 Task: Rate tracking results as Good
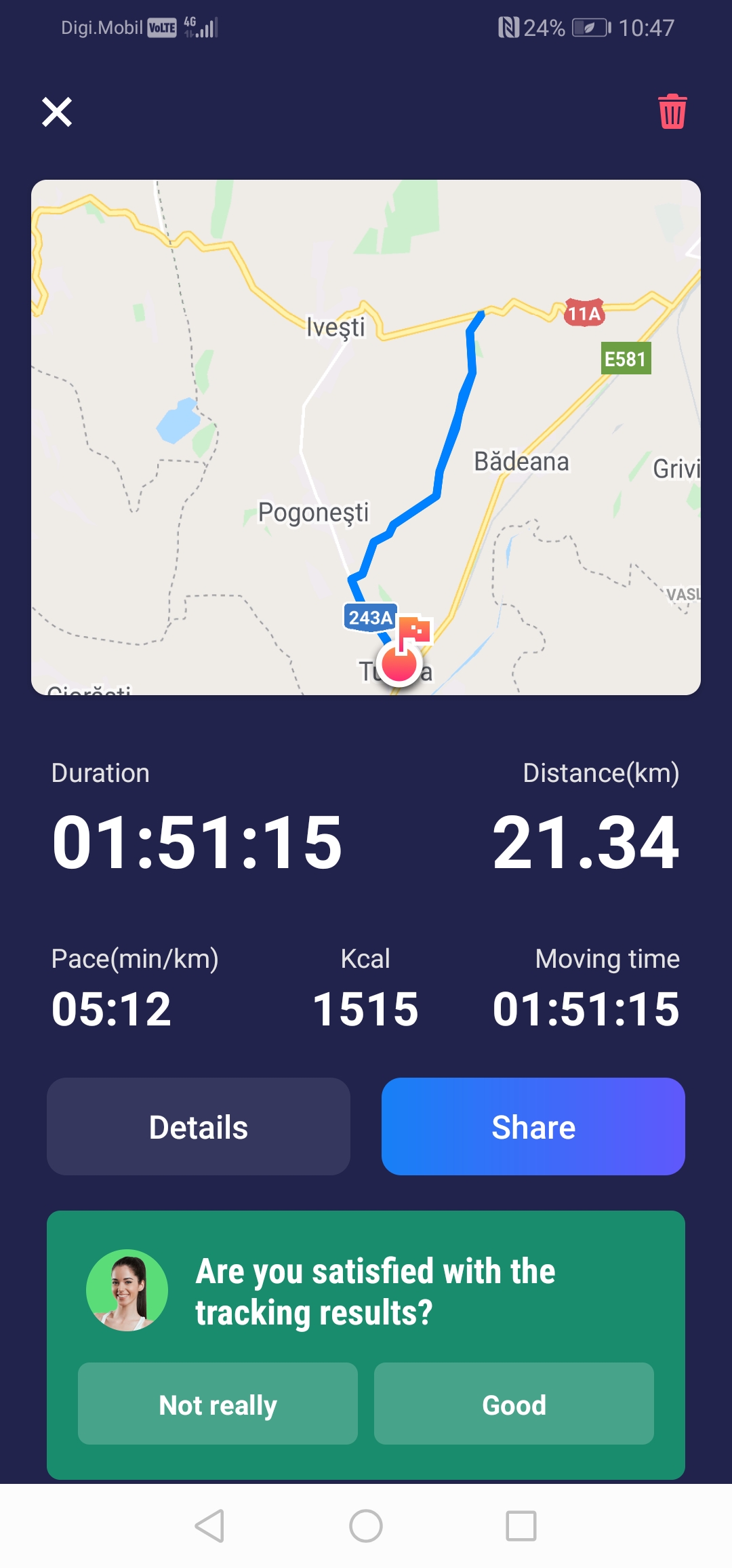click(x=514, y=1404)
